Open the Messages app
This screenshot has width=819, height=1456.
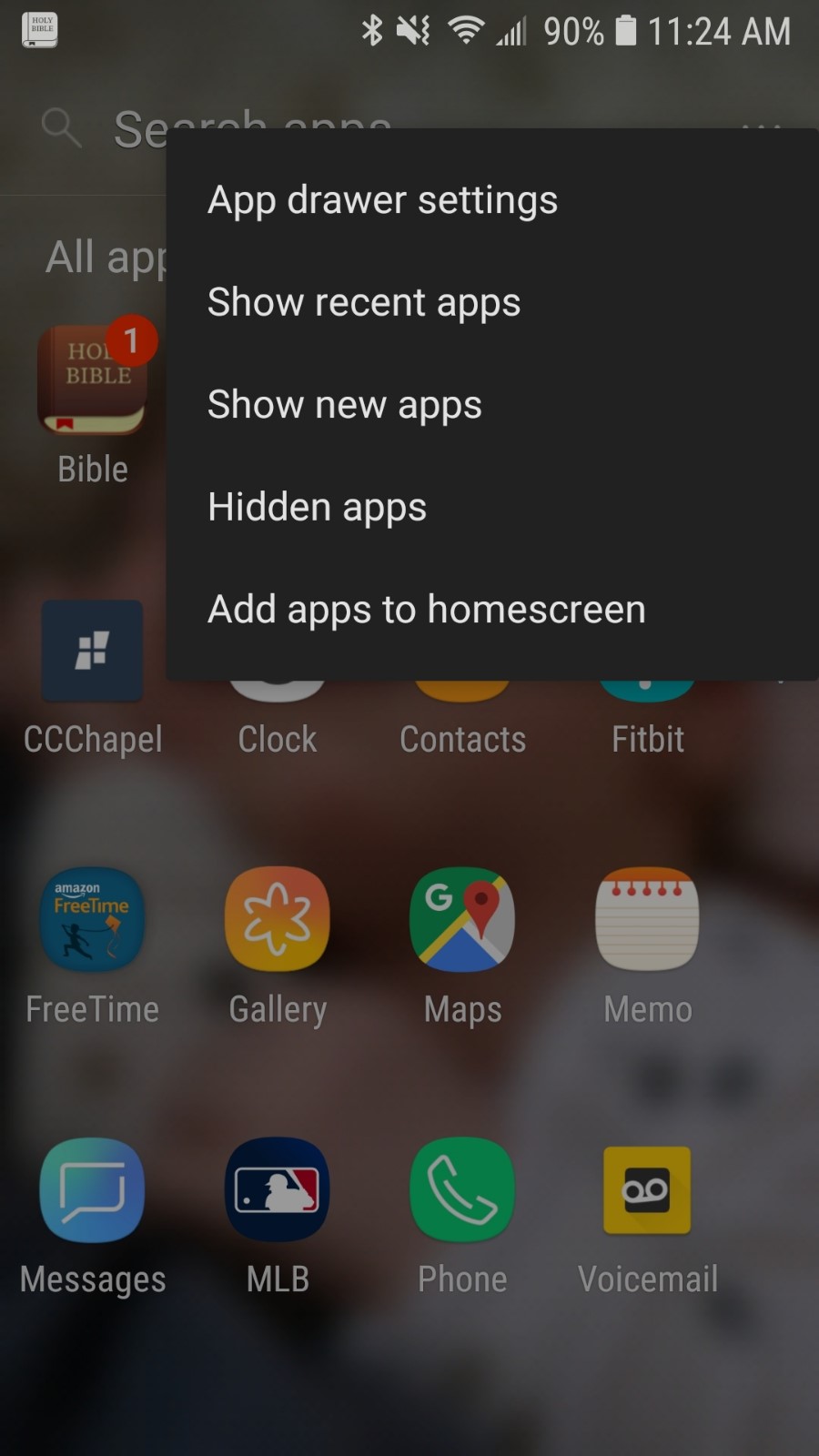click(x=92, y=1189)
